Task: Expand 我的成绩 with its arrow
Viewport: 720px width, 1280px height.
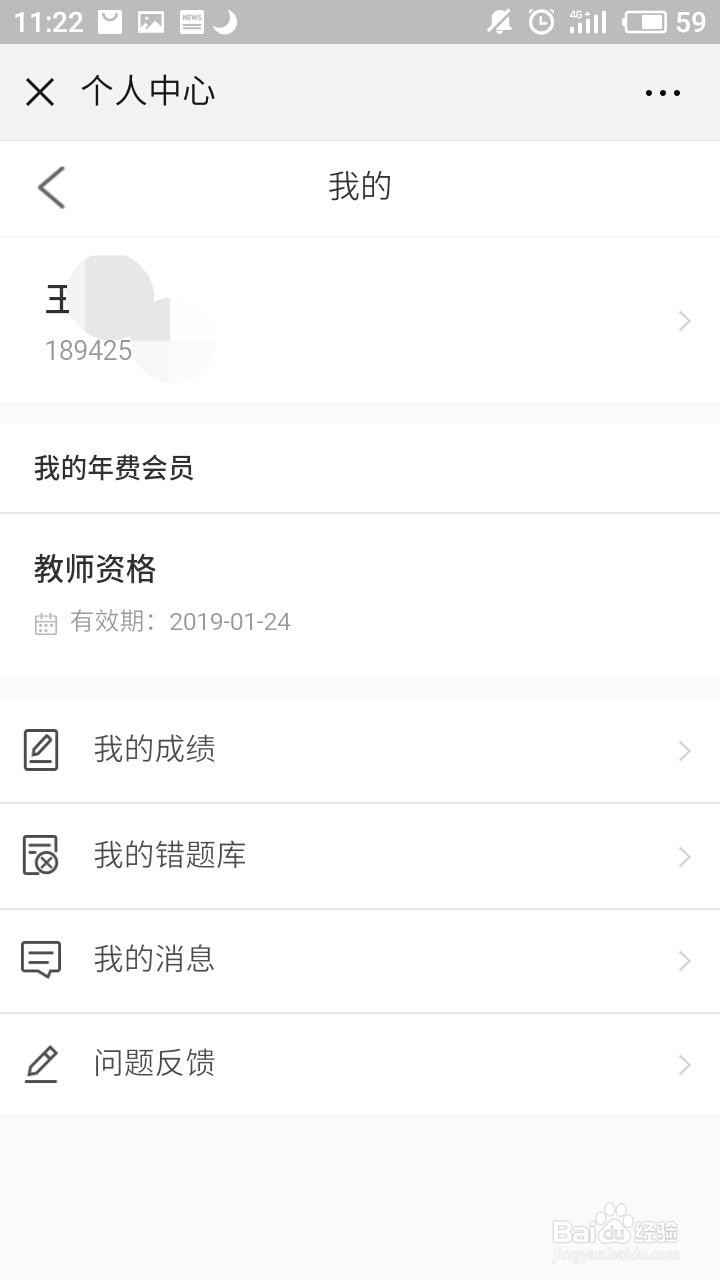Action: [x=684, y=750]
